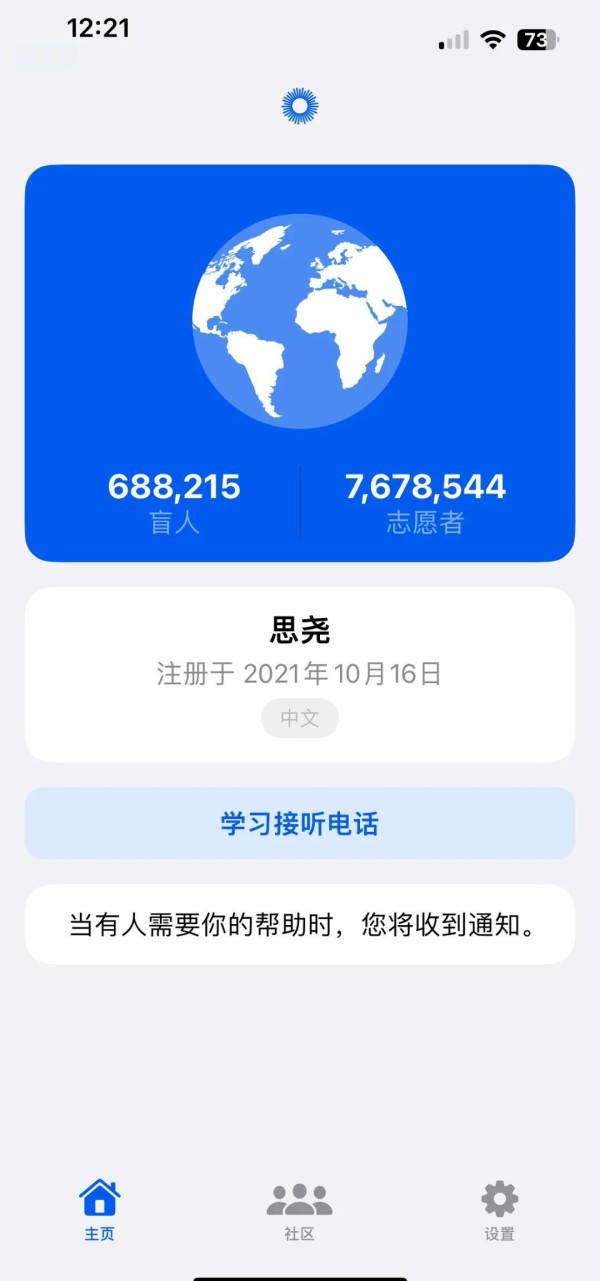Tap the 学习接听电话 button
The image size is (600, 1281).
click(299, 823)
